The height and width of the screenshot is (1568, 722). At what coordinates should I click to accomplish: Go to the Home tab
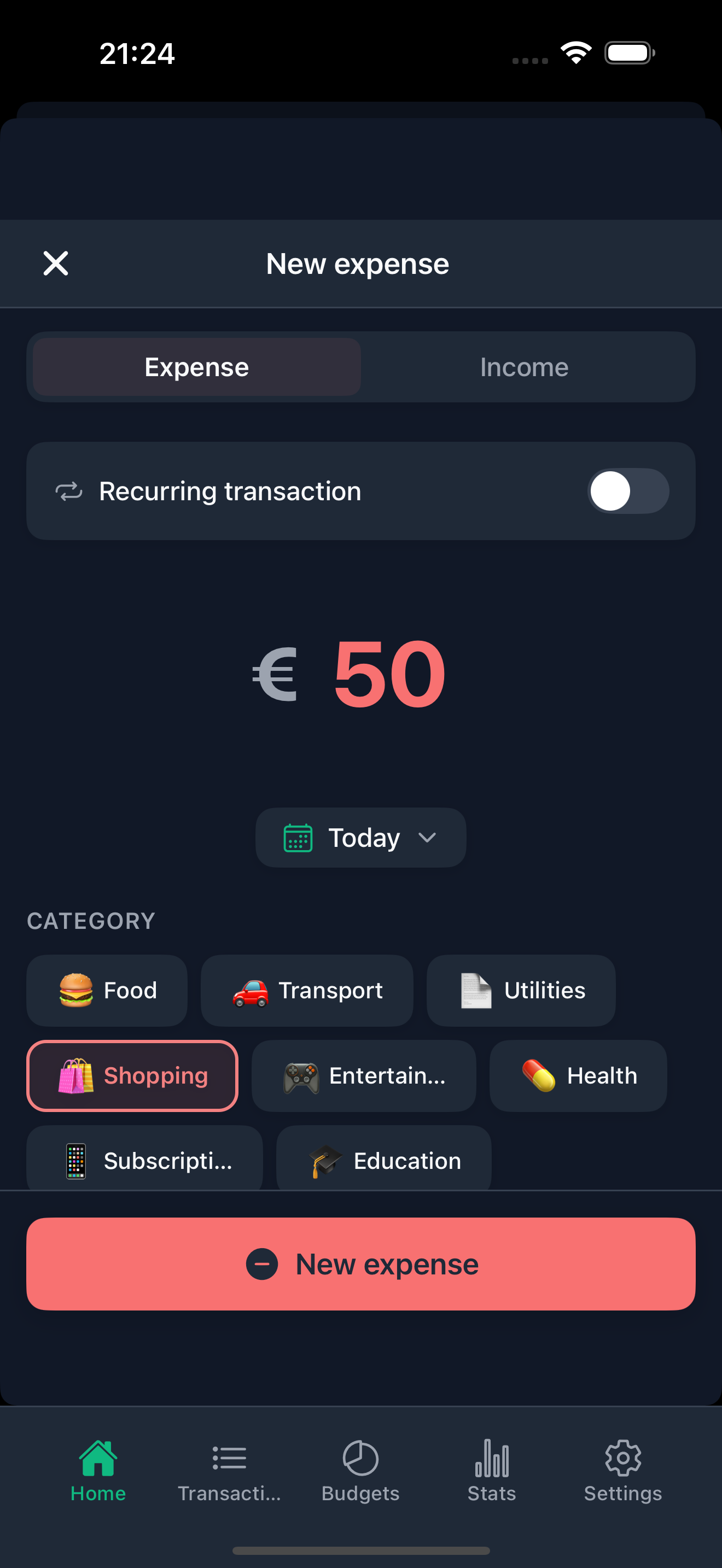(x=98, y=1470)
